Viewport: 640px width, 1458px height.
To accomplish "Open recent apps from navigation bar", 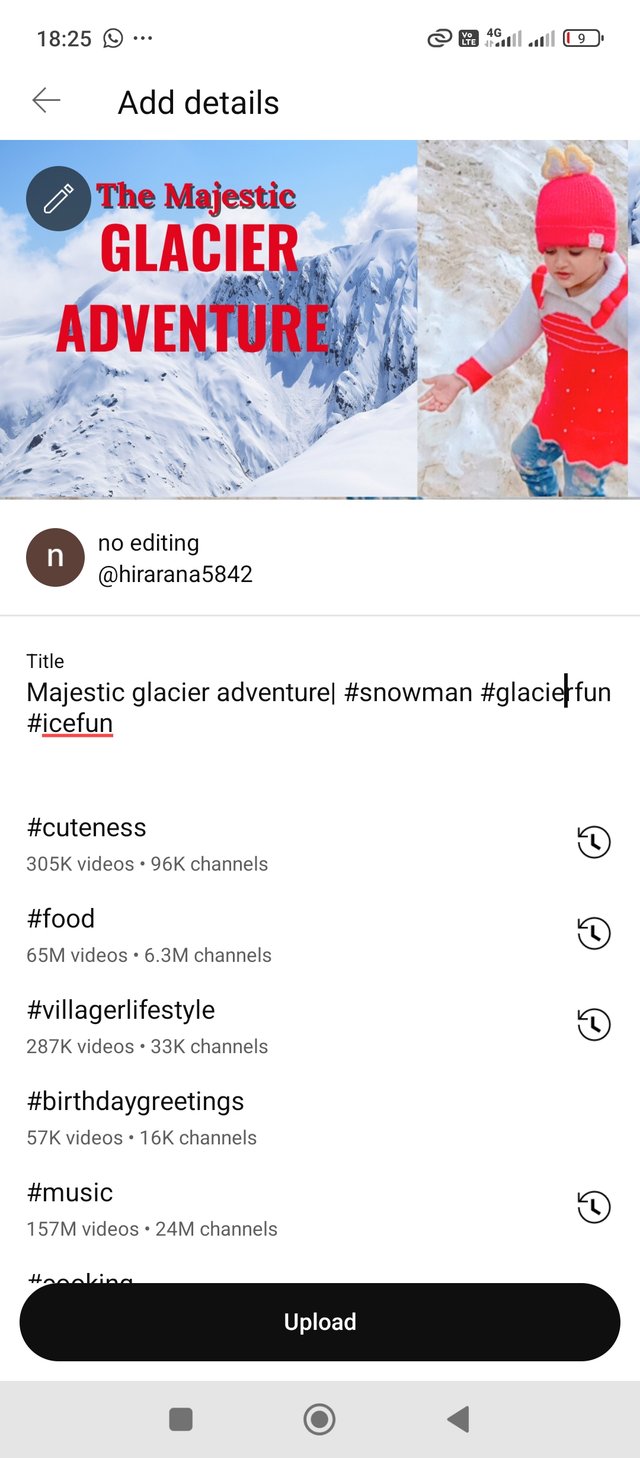I will [x=181, y=1419].
